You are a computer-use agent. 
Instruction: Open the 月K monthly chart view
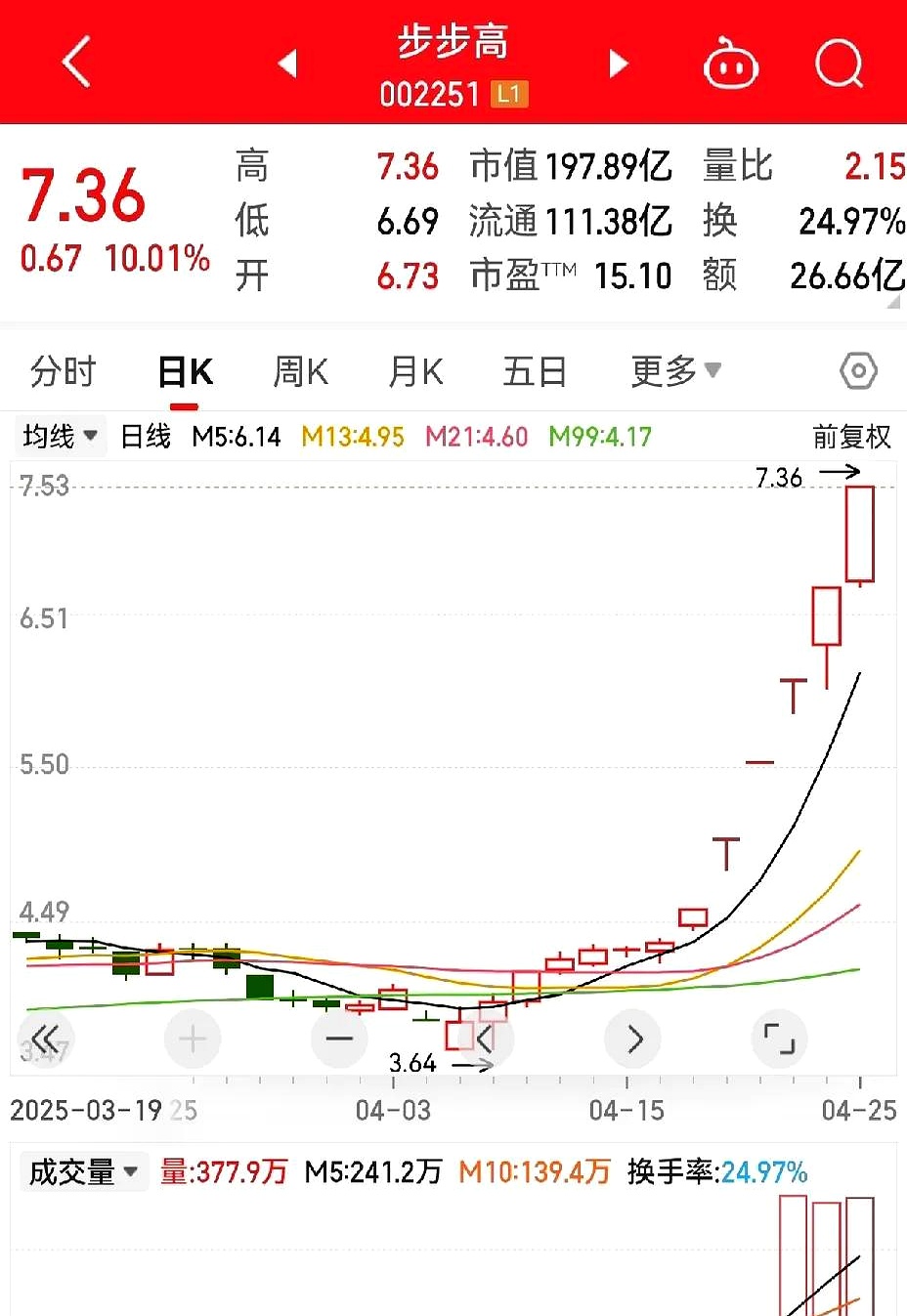(x=414, y=371)
